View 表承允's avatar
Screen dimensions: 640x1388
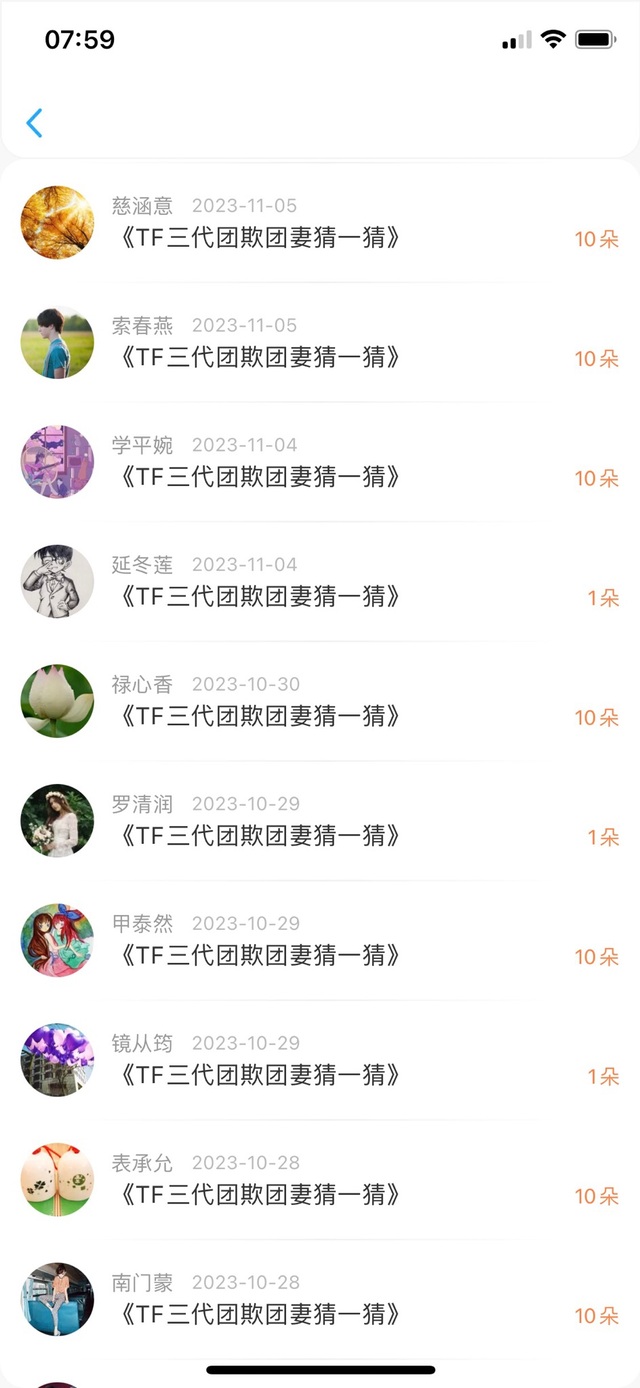click(x=57, y=1180)
